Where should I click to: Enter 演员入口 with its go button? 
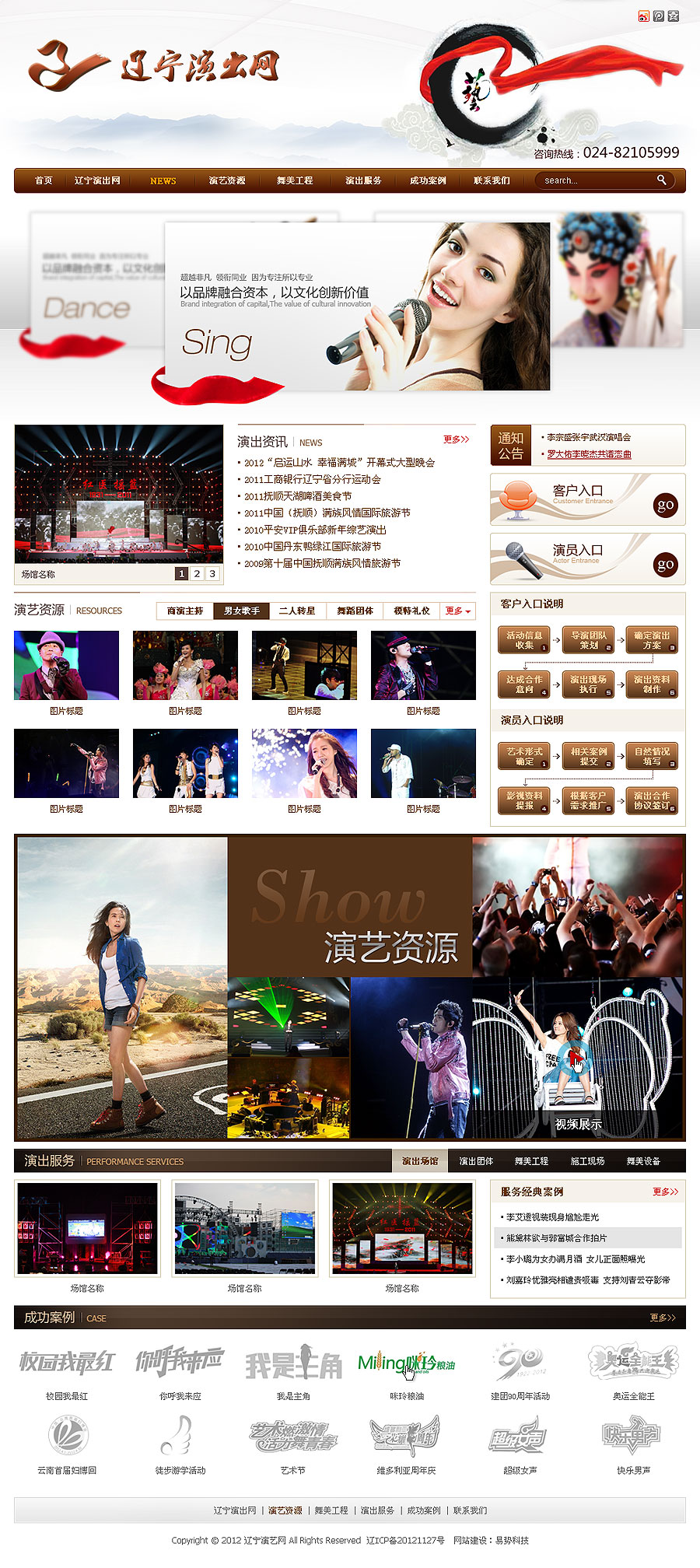pos(665,564)
